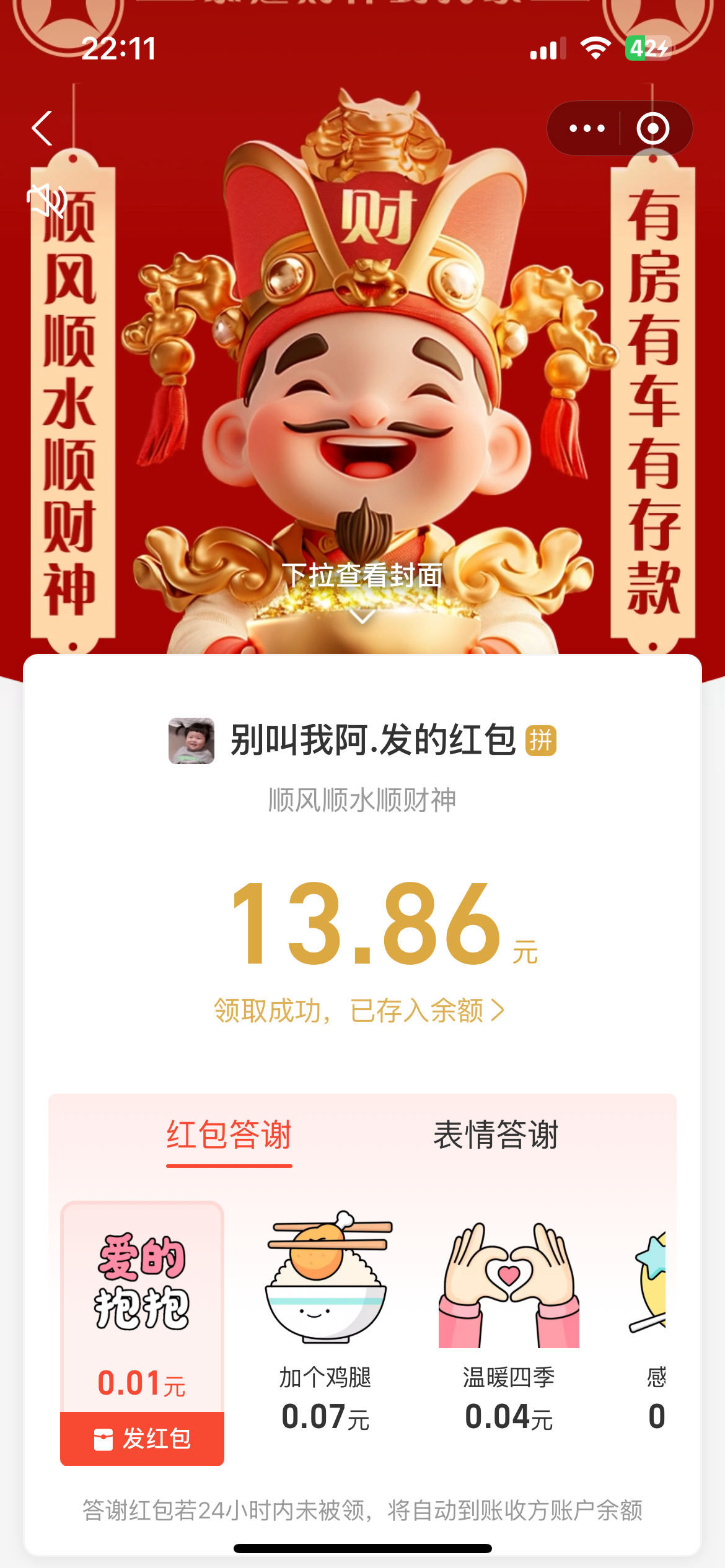Viewport: 725px width, 1568px height.
Task: Switch to the 红包答谢 tab
Action: pos(229,1135)
